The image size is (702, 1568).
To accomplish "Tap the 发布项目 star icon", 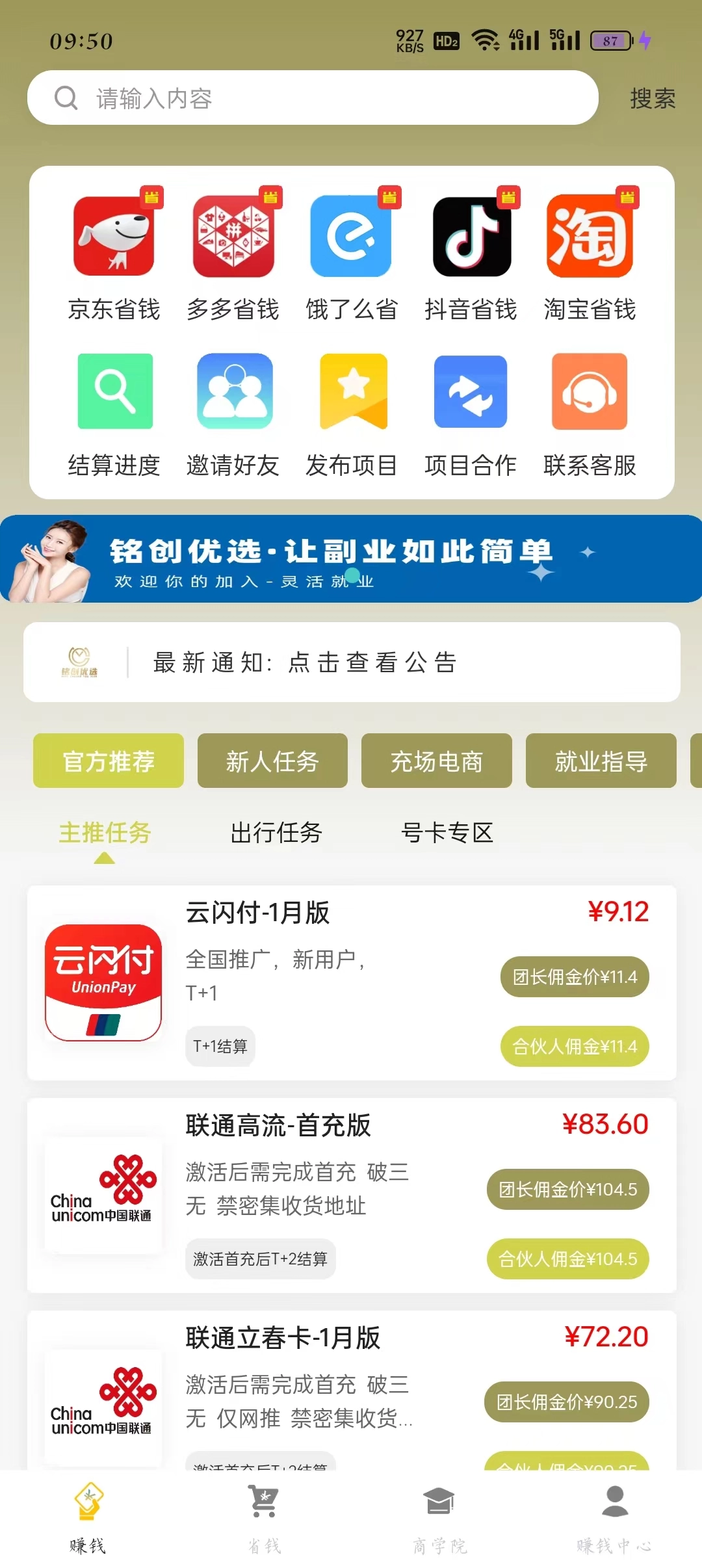I will (x=351, y=391).
